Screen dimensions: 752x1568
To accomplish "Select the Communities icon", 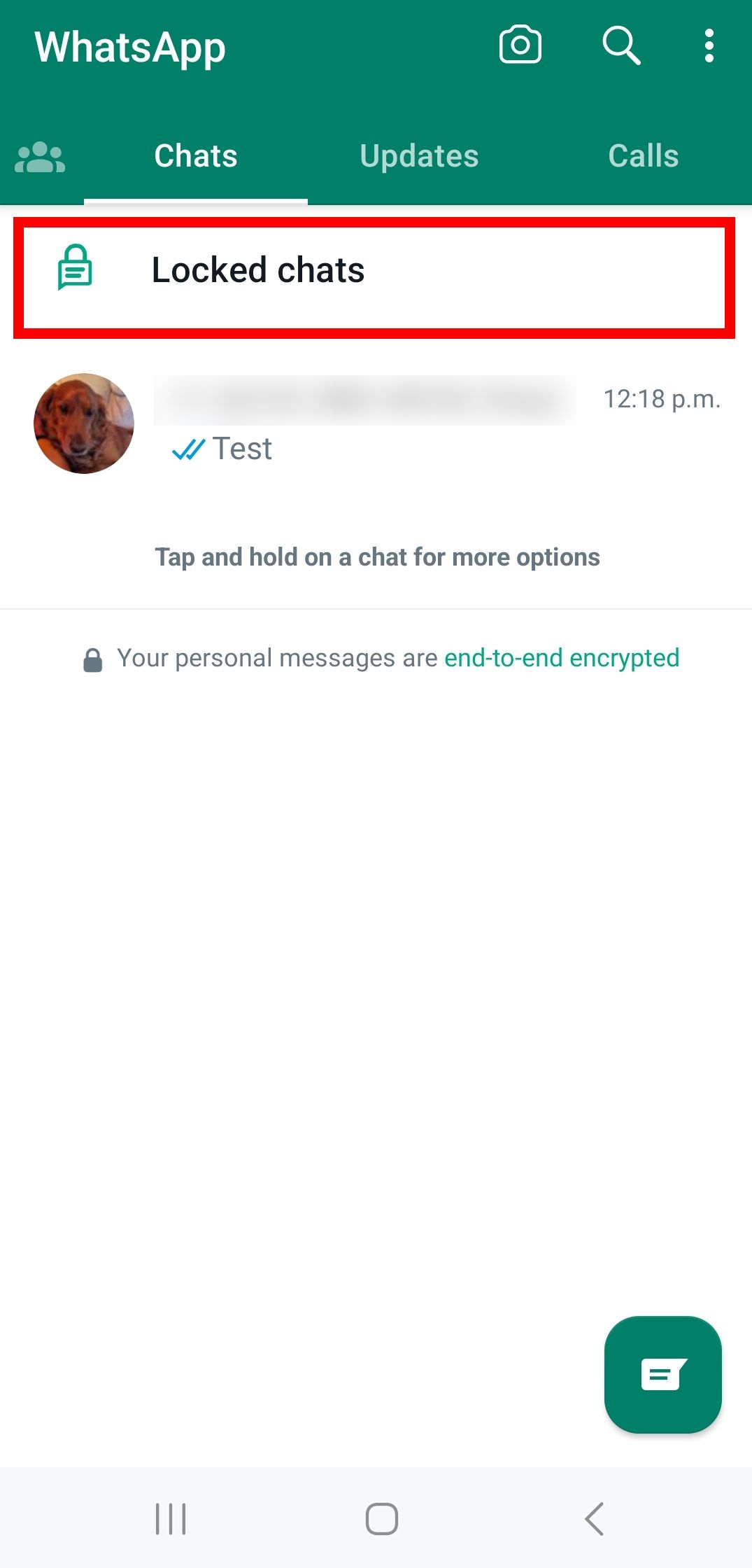I will [x=40, y=157].
